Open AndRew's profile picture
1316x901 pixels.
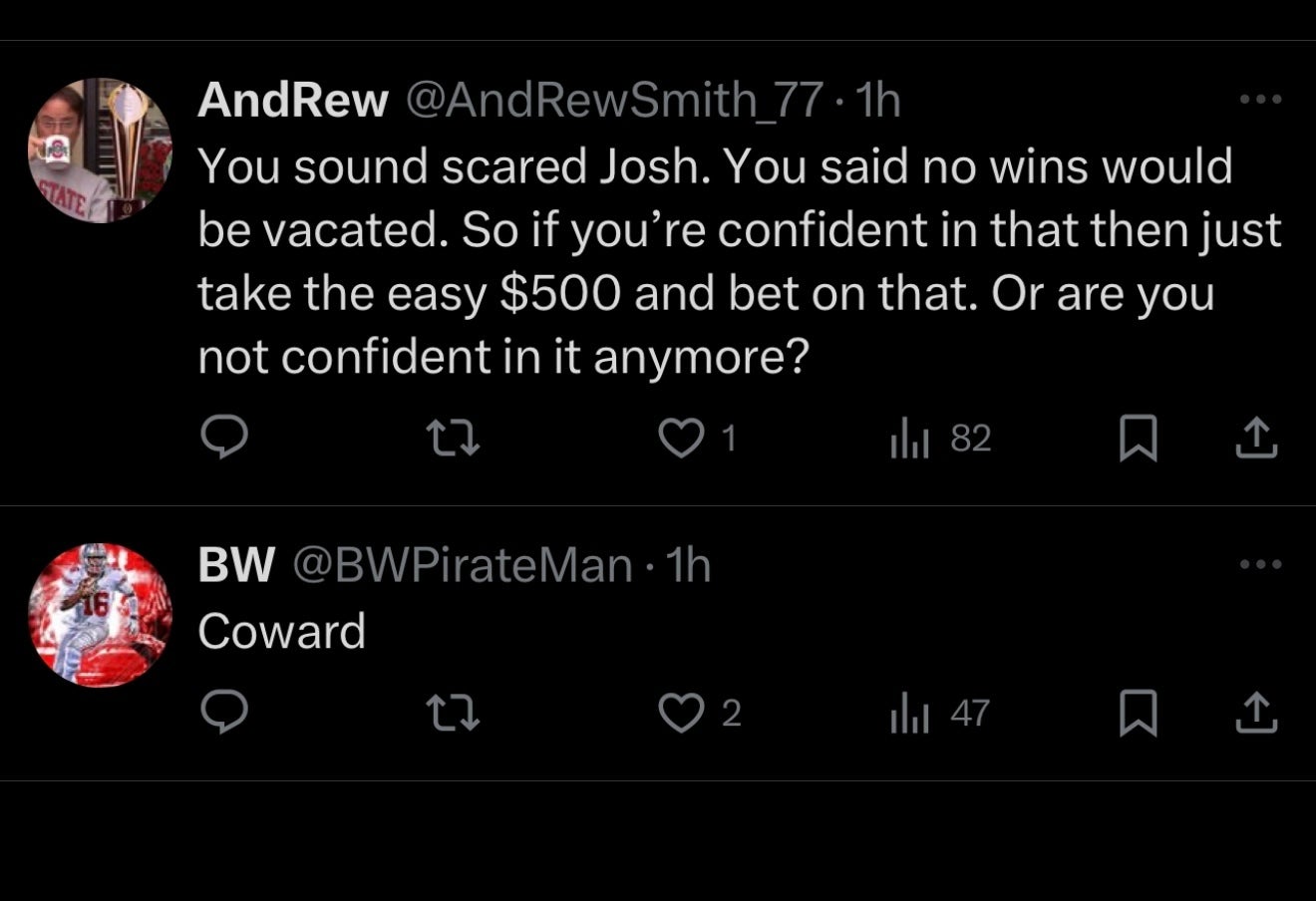[x=100, y=150]
